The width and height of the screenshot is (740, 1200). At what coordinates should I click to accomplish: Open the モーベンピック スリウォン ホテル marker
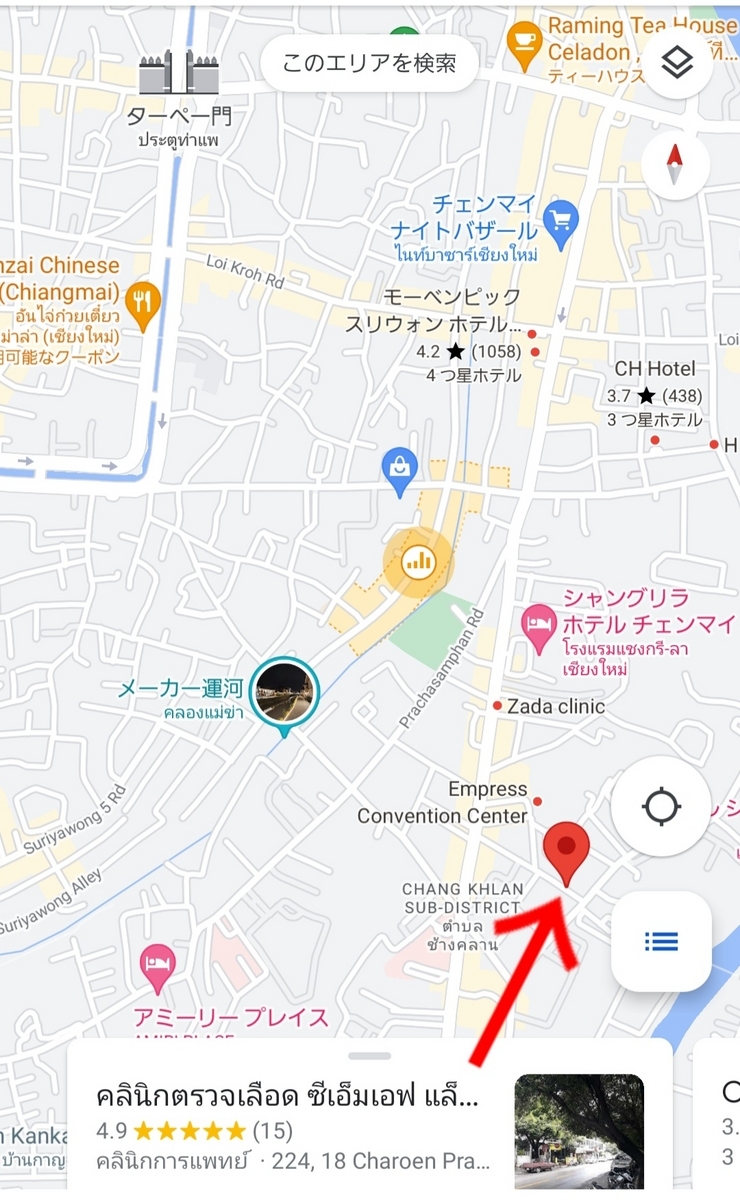click(533, 334)
